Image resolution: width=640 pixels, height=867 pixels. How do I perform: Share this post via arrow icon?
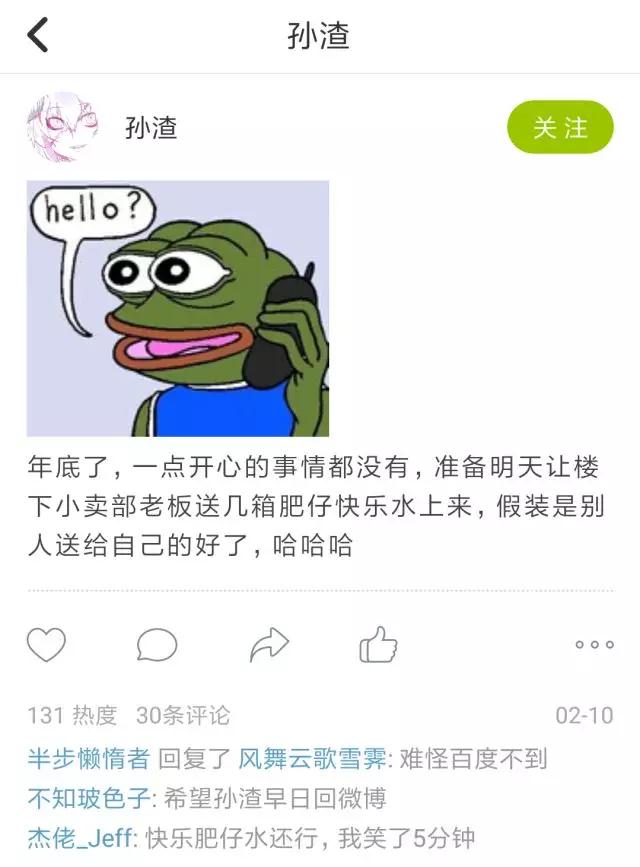tap(269, 645)
